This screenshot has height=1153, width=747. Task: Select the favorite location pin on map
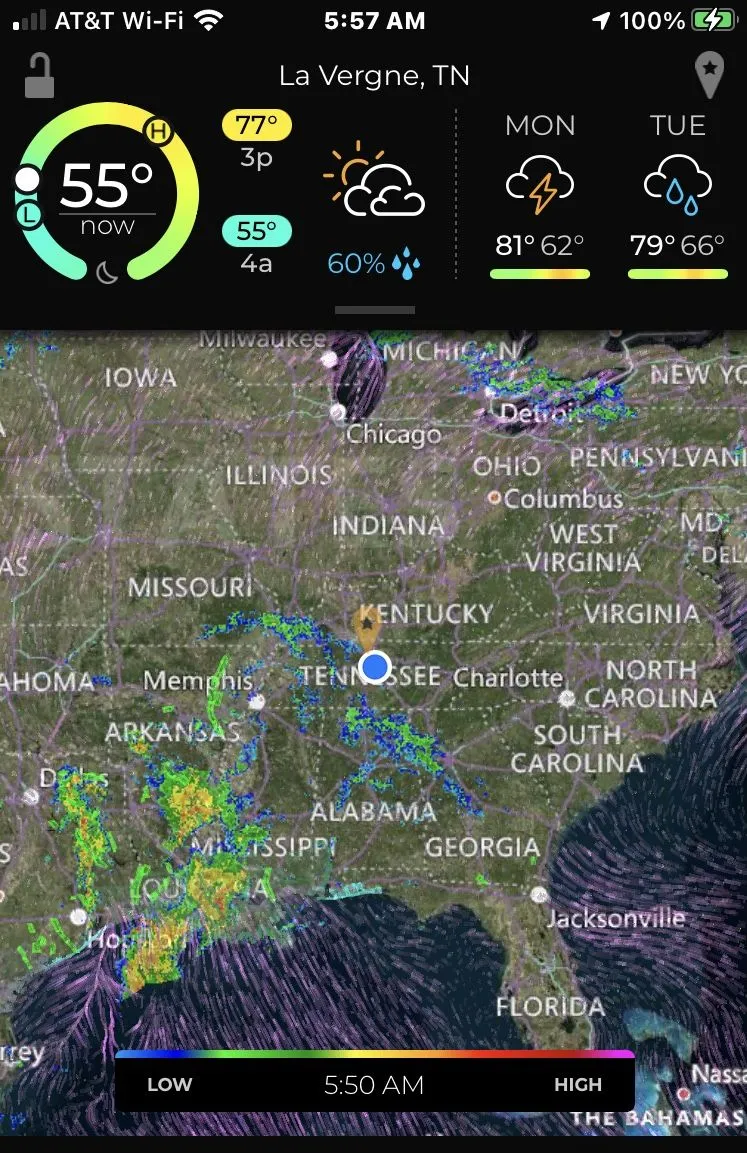coord(367,627)
